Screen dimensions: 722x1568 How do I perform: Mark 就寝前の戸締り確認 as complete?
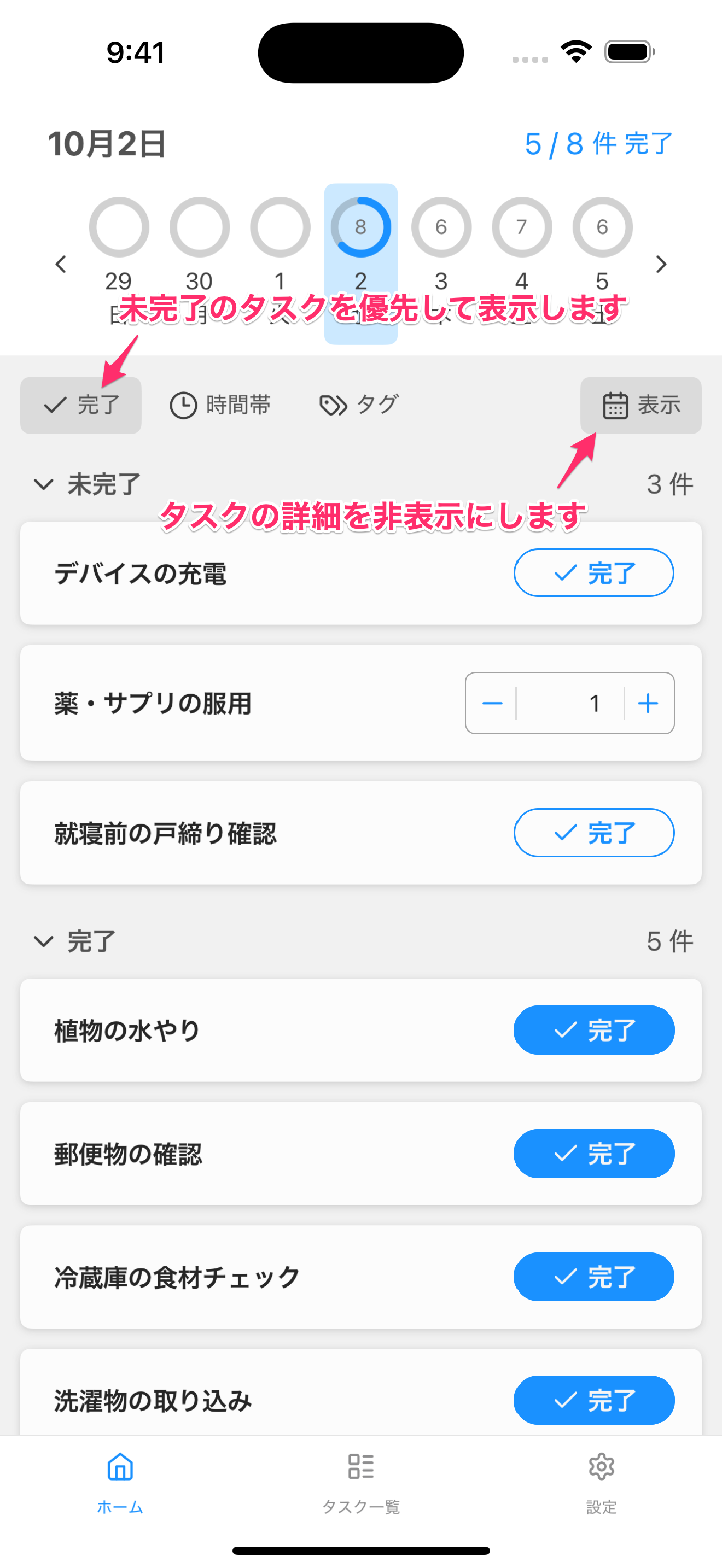(x=593, y=832)
